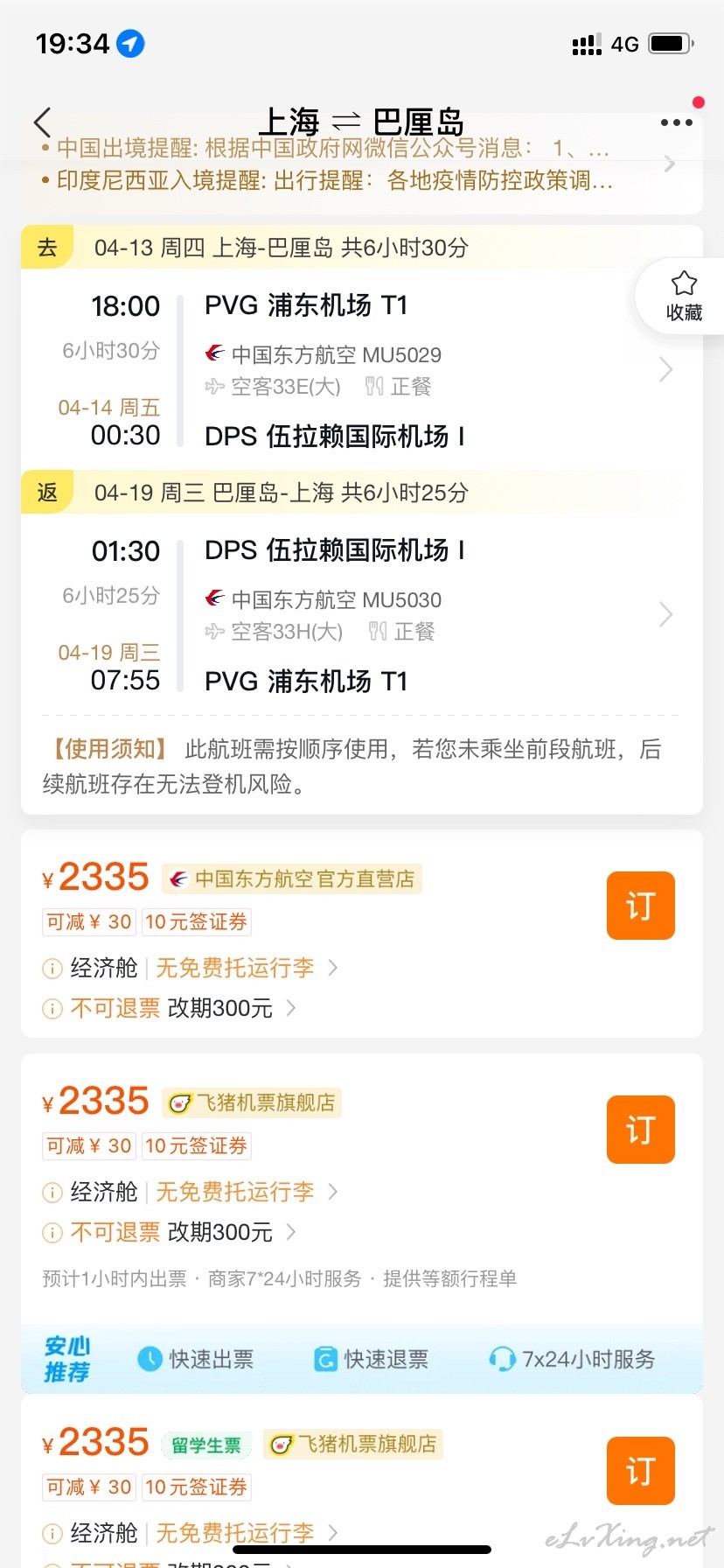The width and height of the screenshot is (724, 1568).
Task: Open refund rules for the first 飞猪机票旗舰店 fare
Action: [x=170, y=1232]
